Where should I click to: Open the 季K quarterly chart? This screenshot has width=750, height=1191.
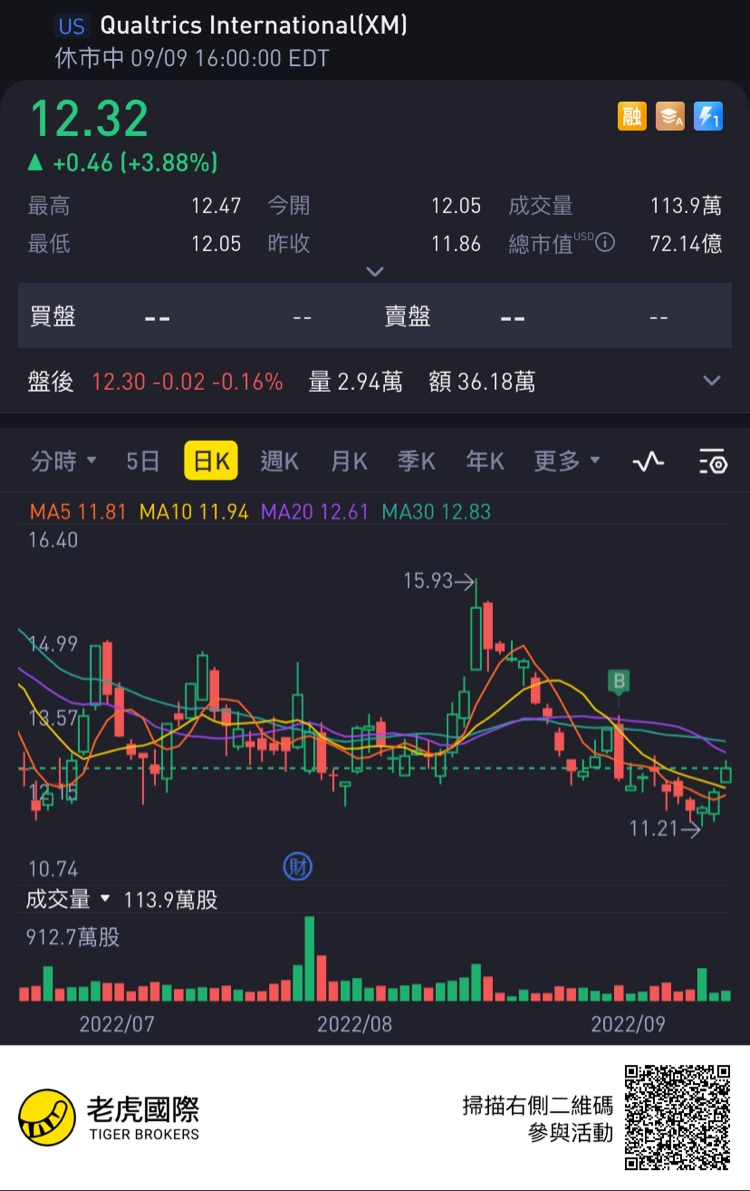pos(417,461)
